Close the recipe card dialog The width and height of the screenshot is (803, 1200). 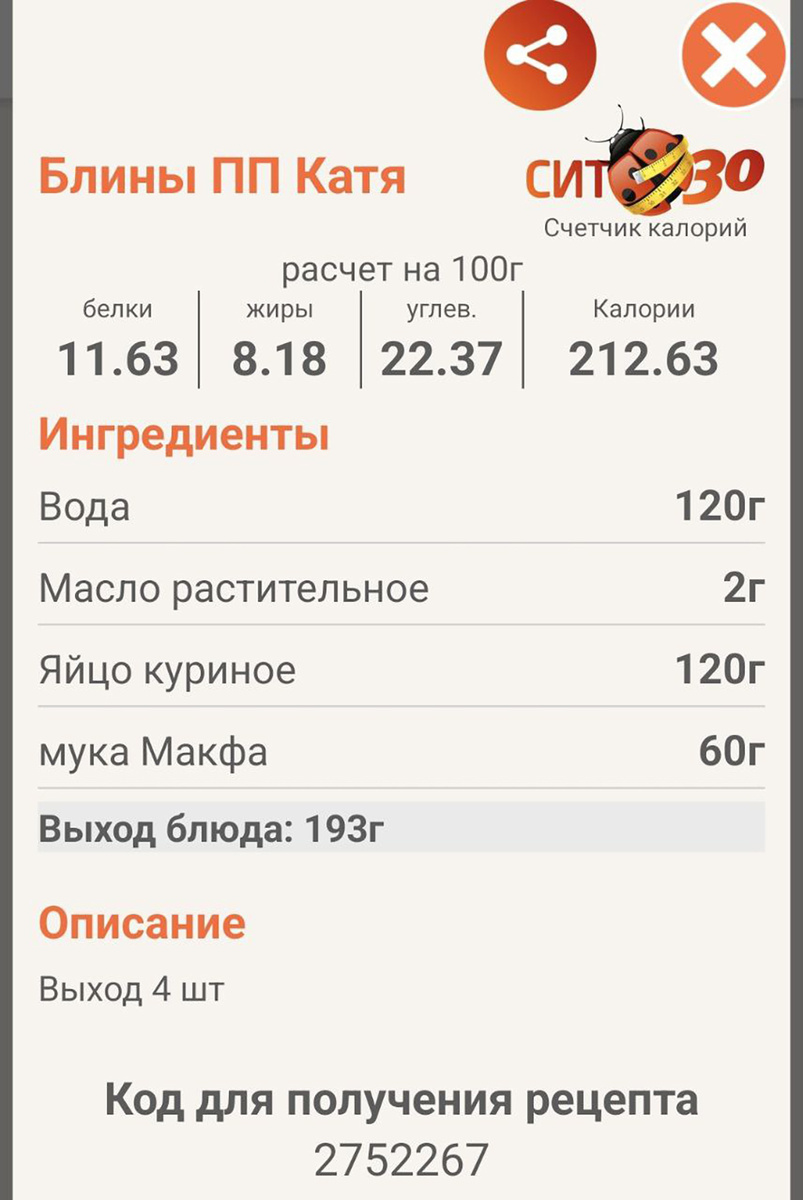point(736,55)
